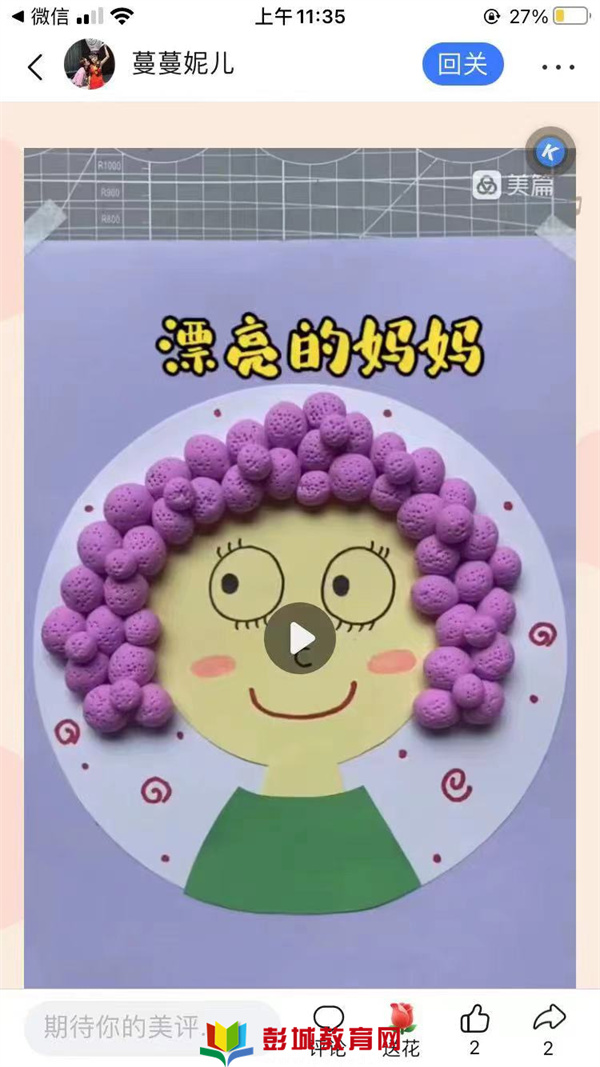
Task: Return to 微信 from status bar
Action: pos(40,16)
